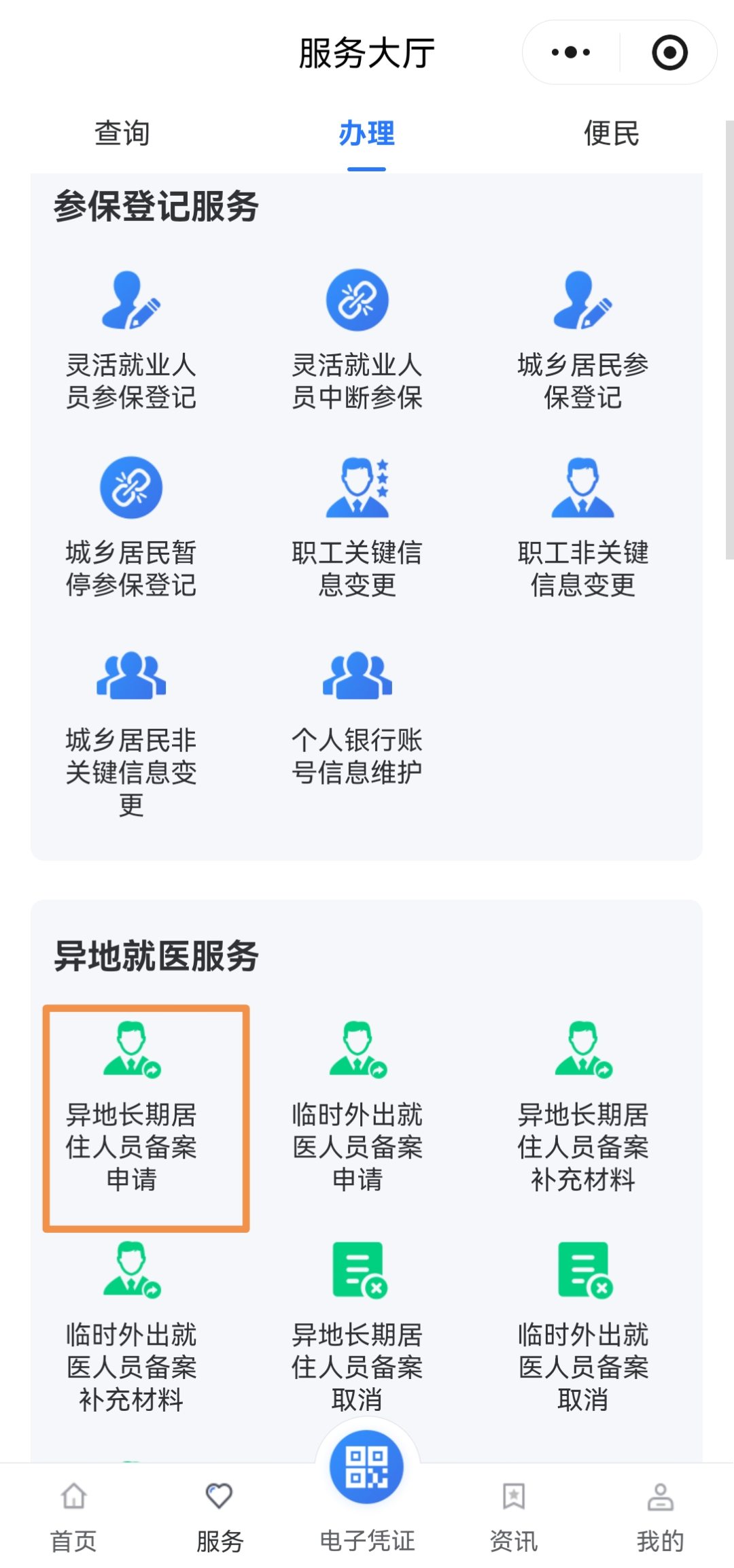Switch to the 我的 tab
The height and width of the screenshot is (1568, 734).
click(x=660, y=1516)
